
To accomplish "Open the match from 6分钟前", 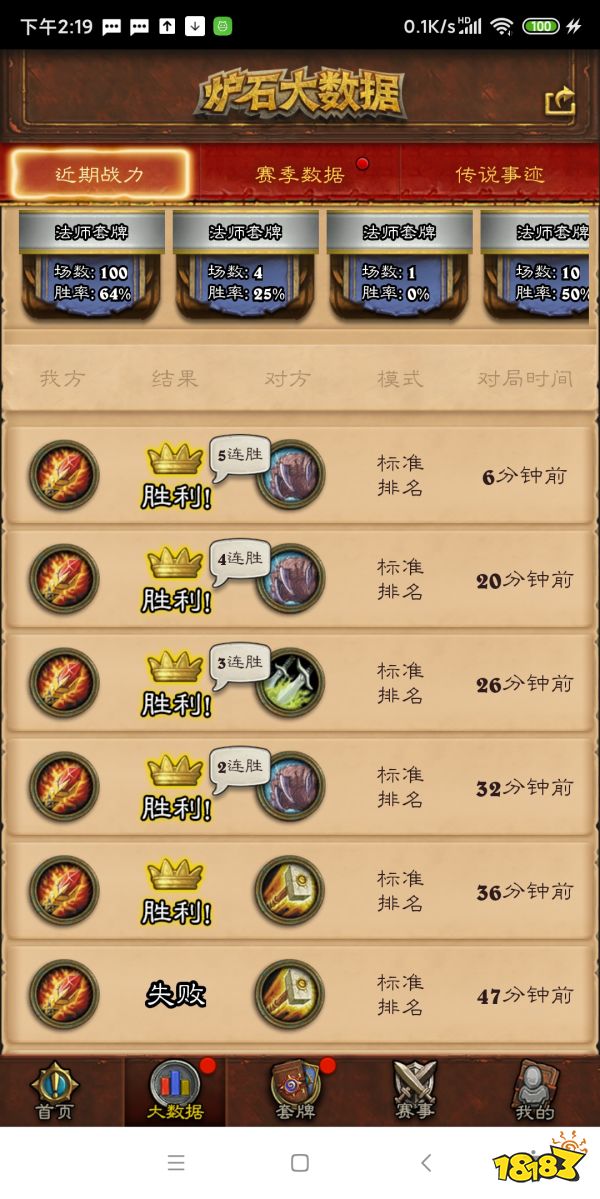I will click(x=300, y=476).
